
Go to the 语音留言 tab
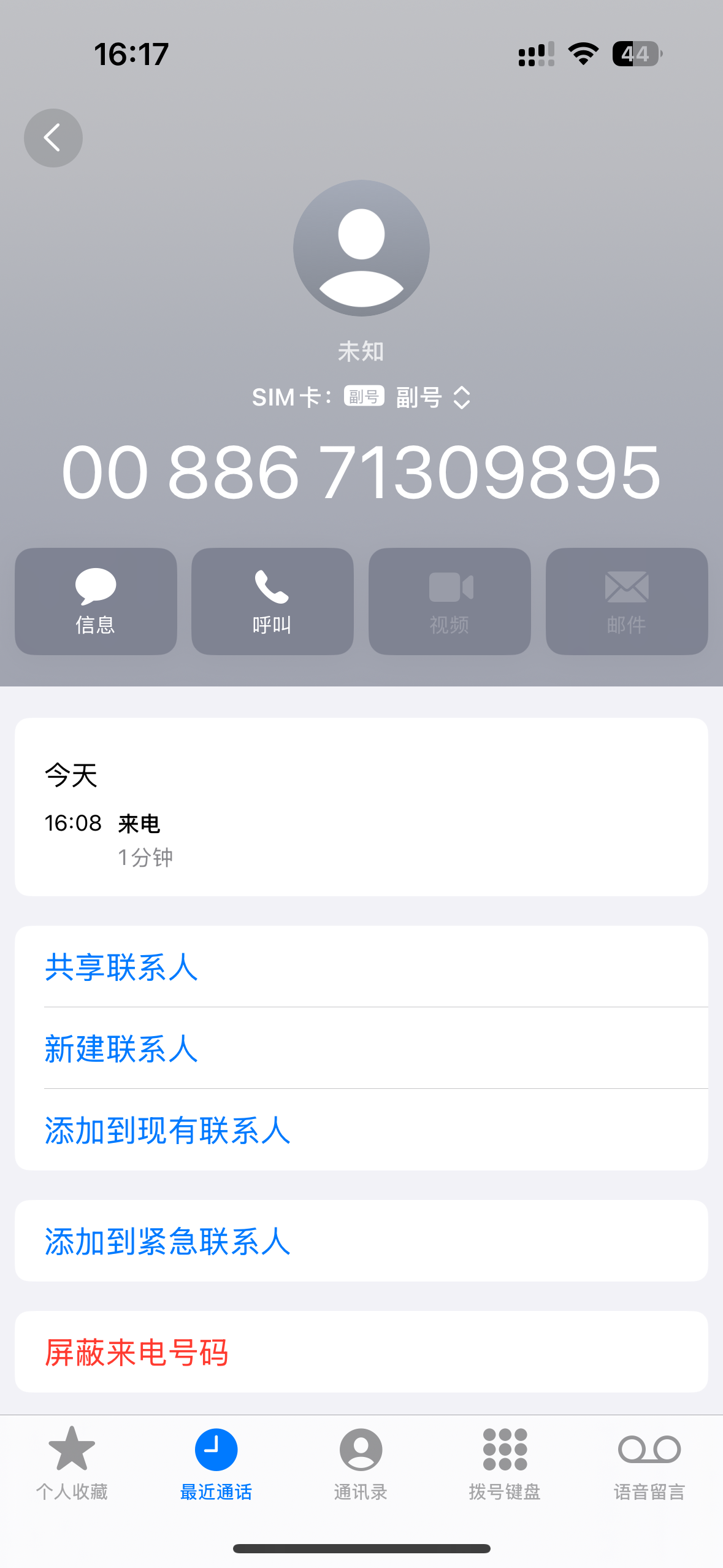(649, 1463)
